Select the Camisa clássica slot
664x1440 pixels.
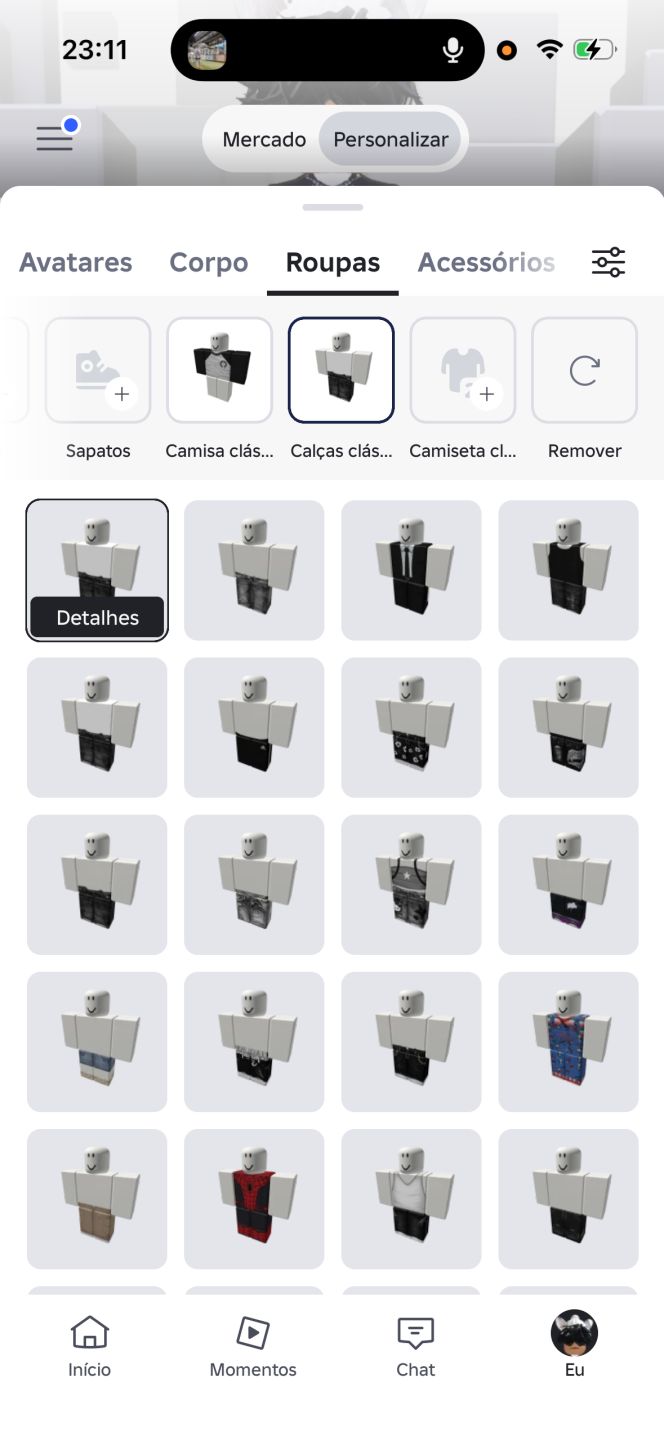pyautogui.click(x=220, y=371)
